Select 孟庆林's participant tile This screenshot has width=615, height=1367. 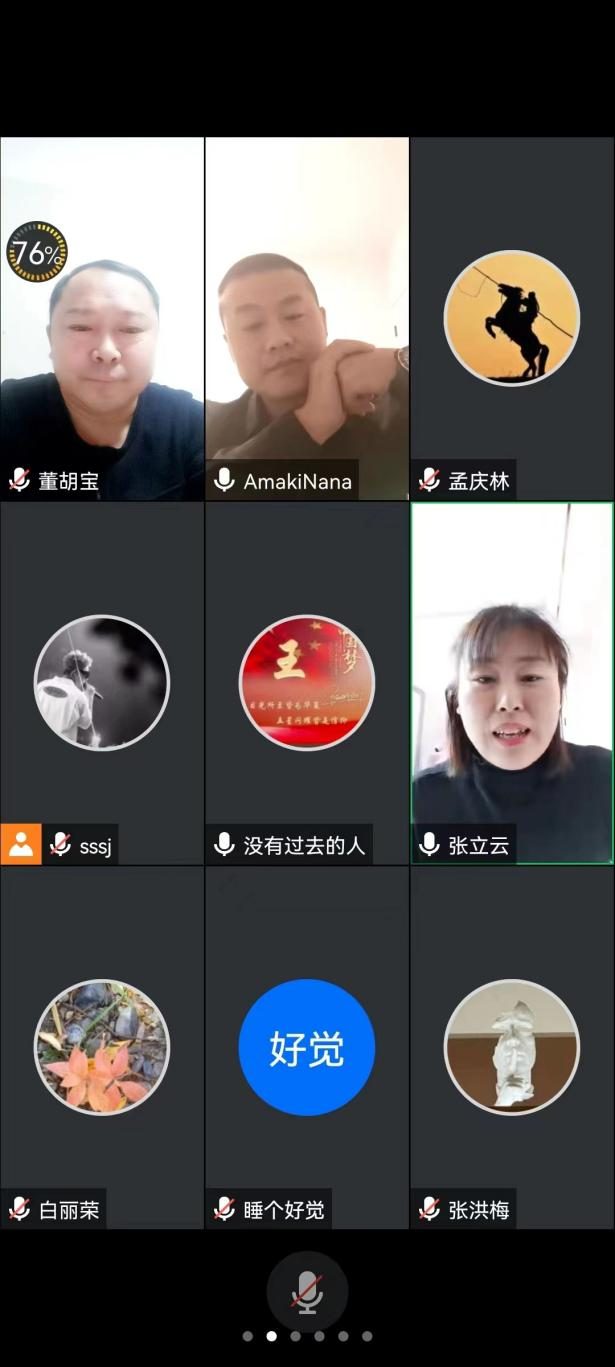point(512,318)
